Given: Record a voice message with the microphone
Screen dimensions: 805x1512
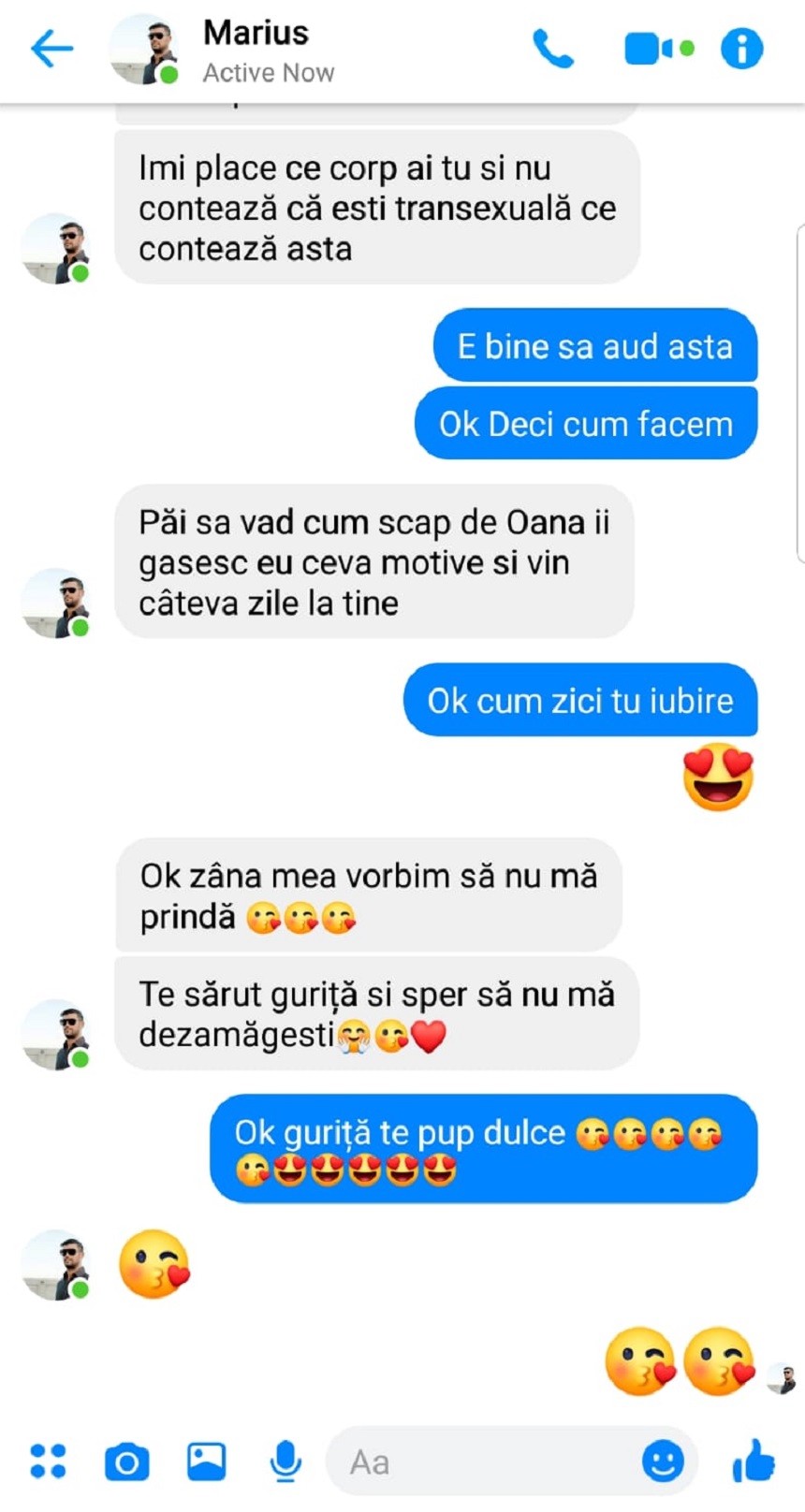Looking at the screenshot, I should [x=285, y=1461].
